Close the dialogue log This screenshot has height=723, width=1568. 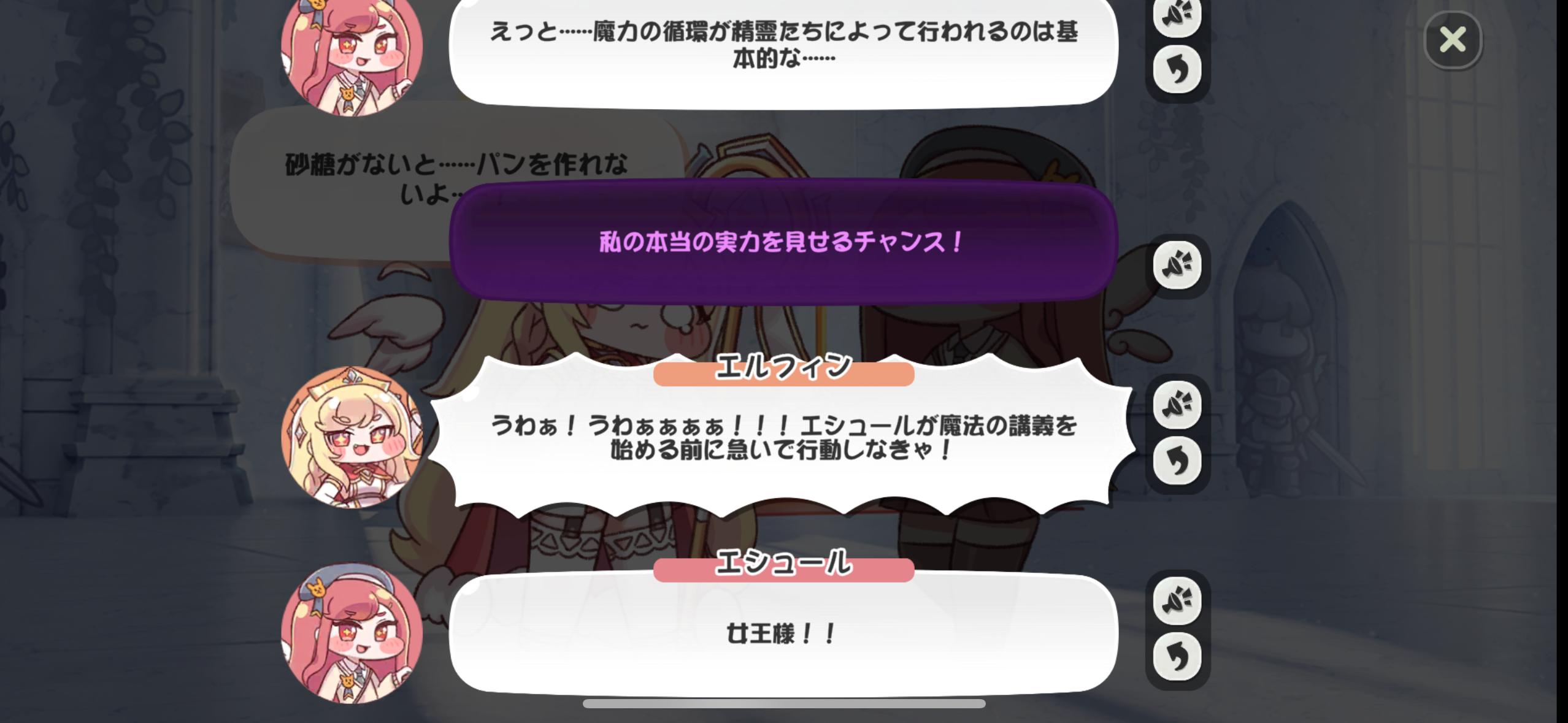tap(1453, 40)
